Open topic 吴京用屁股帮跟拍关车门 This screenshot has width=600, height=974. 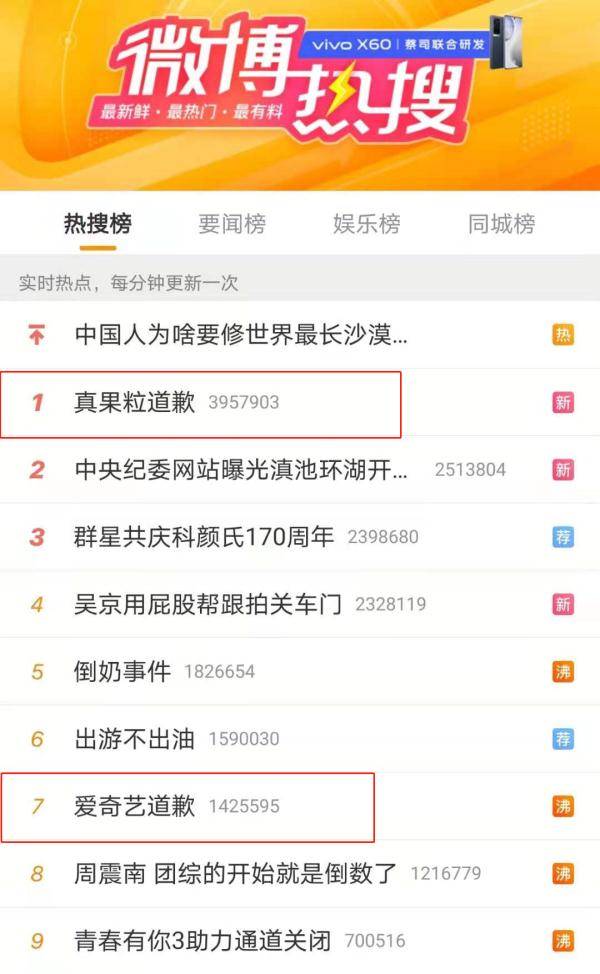click(208, 604)
